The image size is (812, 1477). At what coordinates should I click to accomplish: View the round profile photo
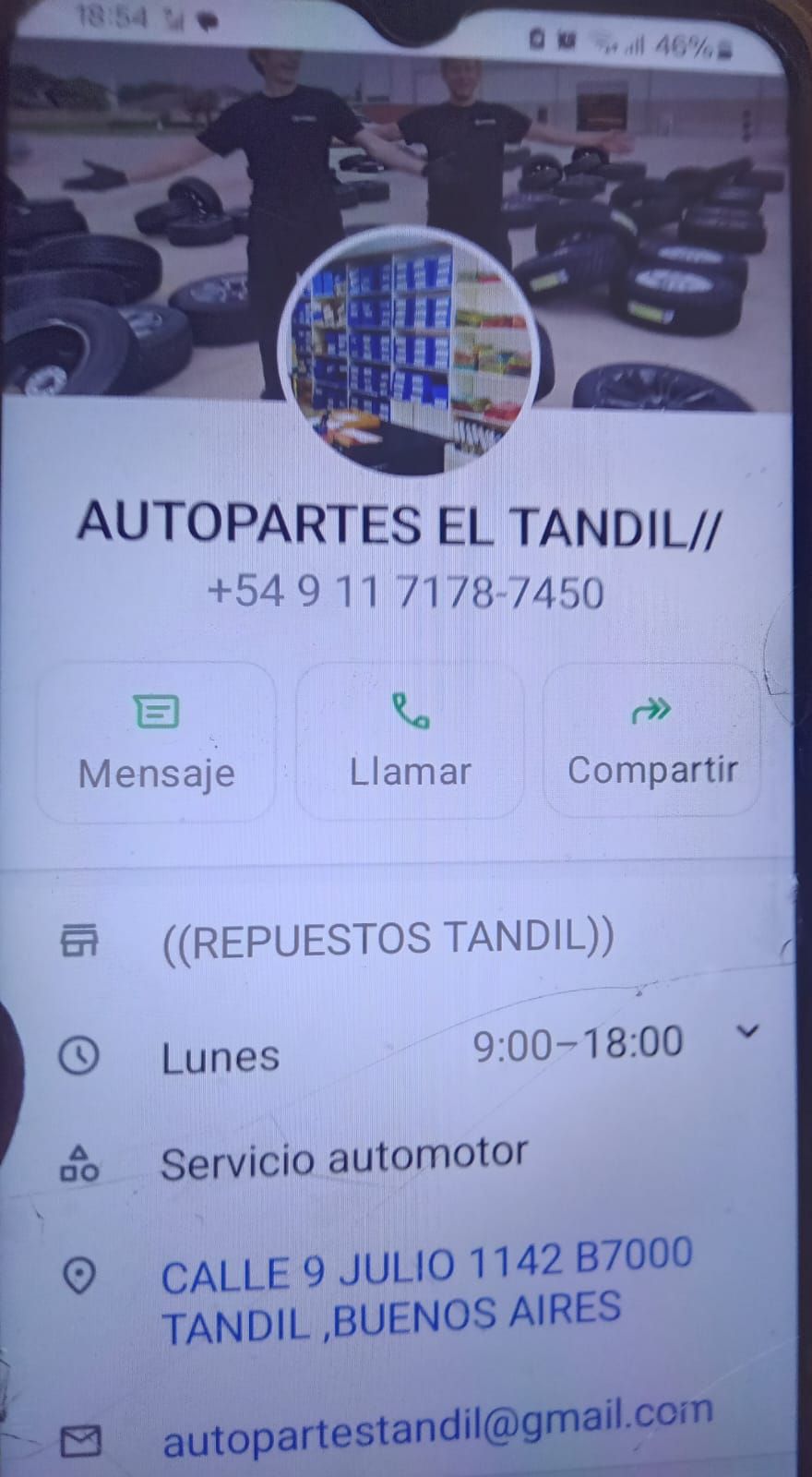point(410,352)
